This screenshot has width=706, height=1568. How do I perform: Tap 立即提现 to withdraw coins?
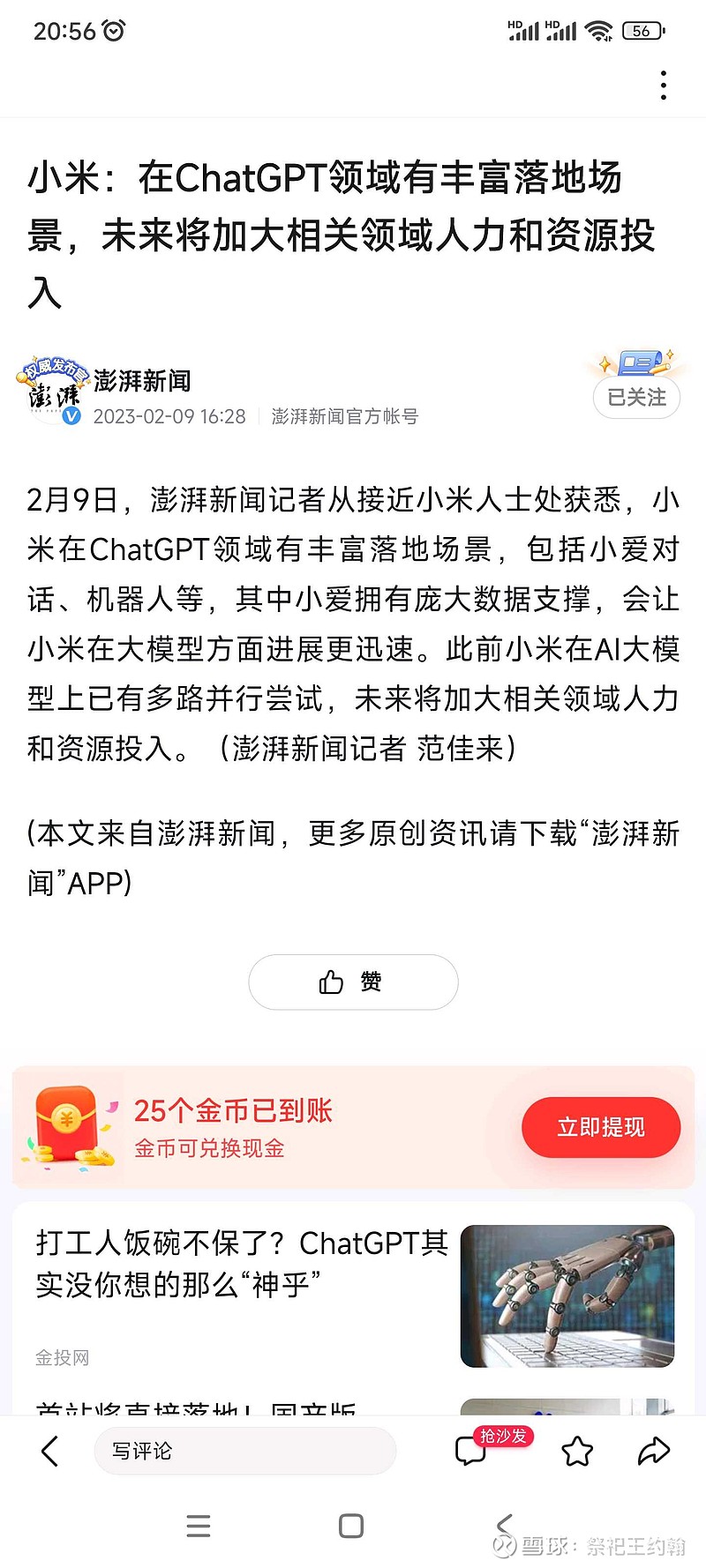[601, 1127]
